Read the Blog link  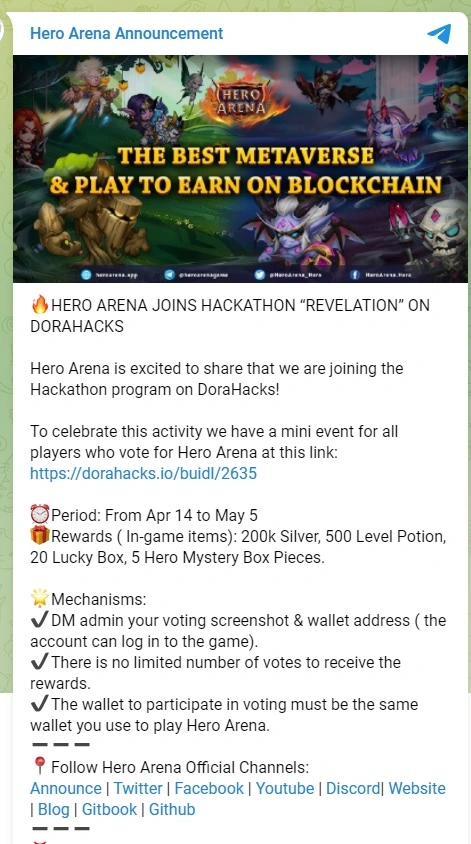coord(54,809)
